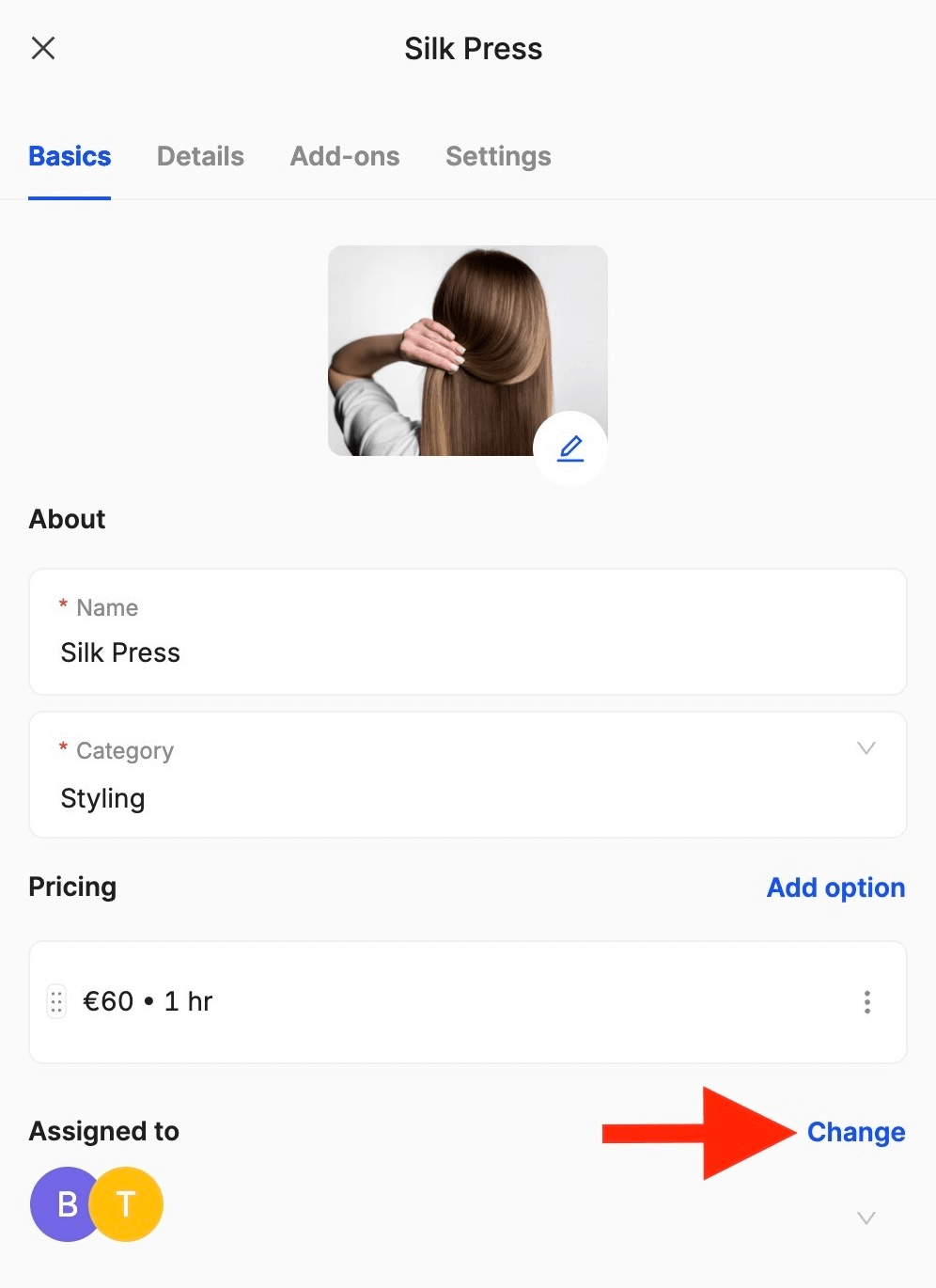Open the €60 • 1 hr pricing option
Screen dimensions: 936x1288
[x=376, y=1002]
